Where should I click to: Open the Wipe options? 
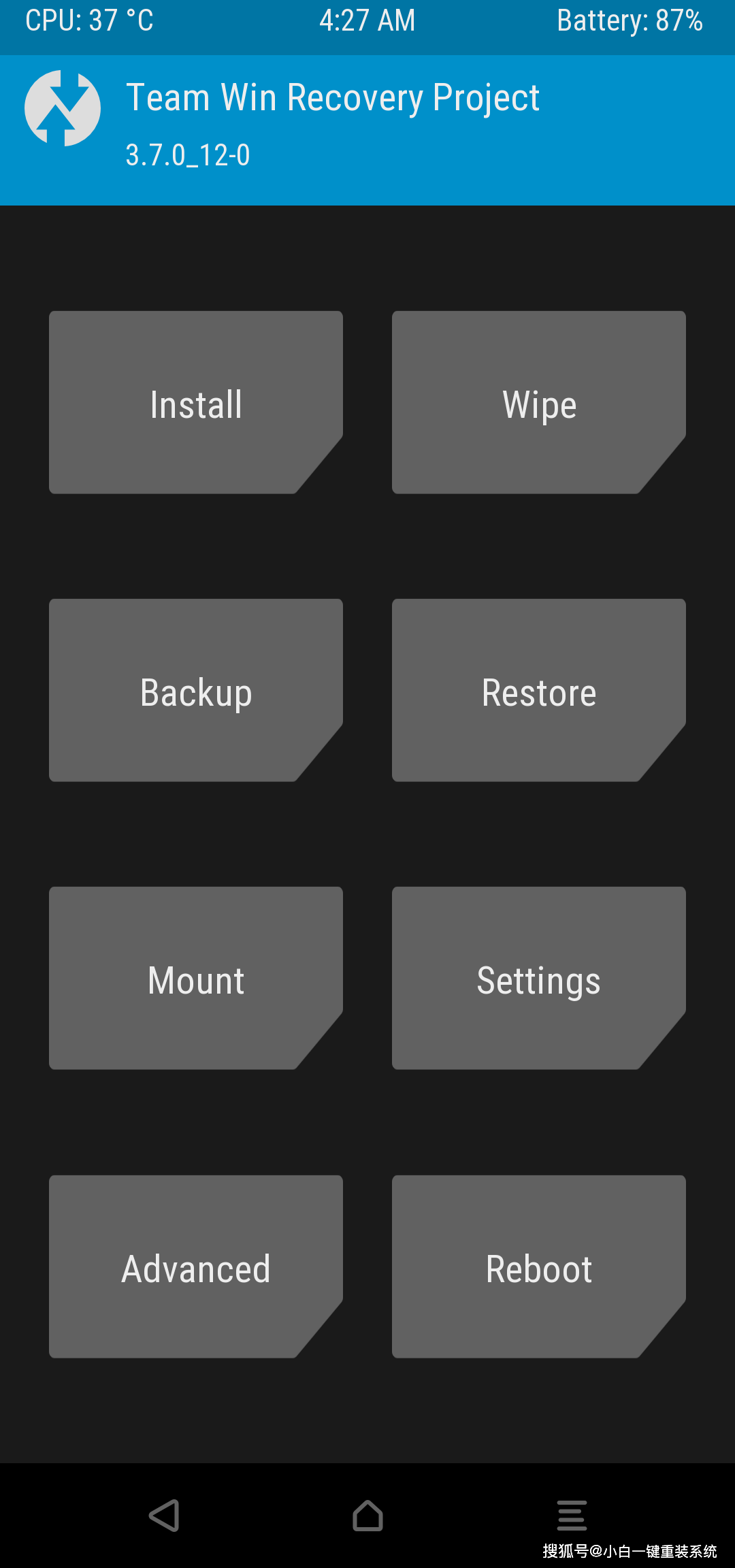pos(539,403)
